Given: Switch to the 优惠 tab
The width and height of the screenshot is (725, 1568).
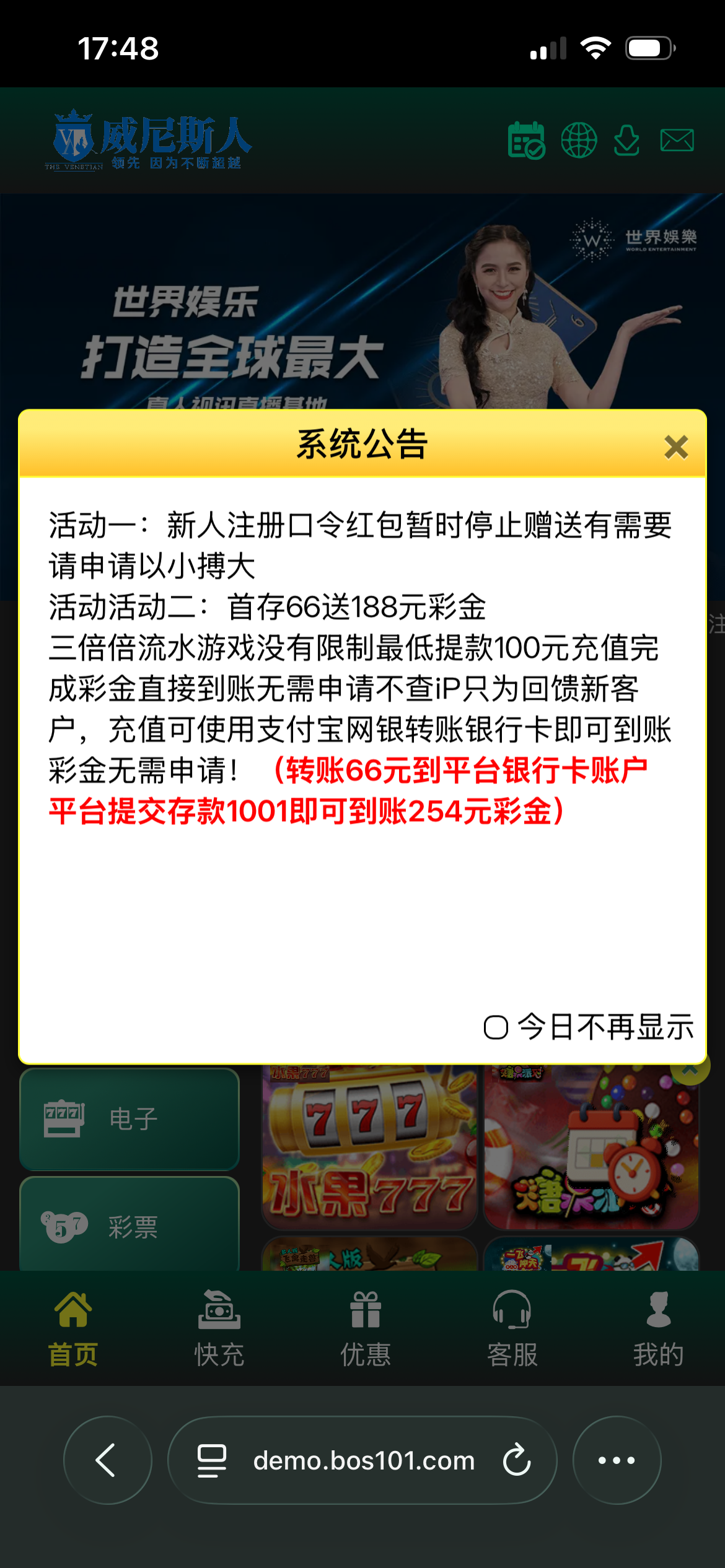Looking at the screenshot, I should click(x=366, y=1328).
